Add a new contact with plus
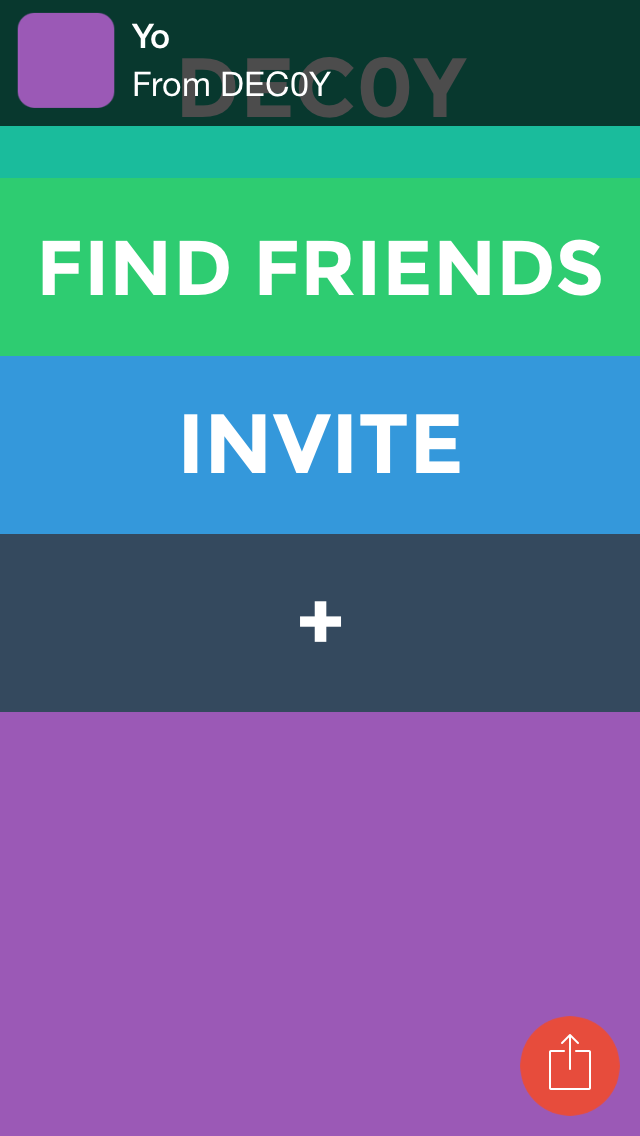 (320, 622)
